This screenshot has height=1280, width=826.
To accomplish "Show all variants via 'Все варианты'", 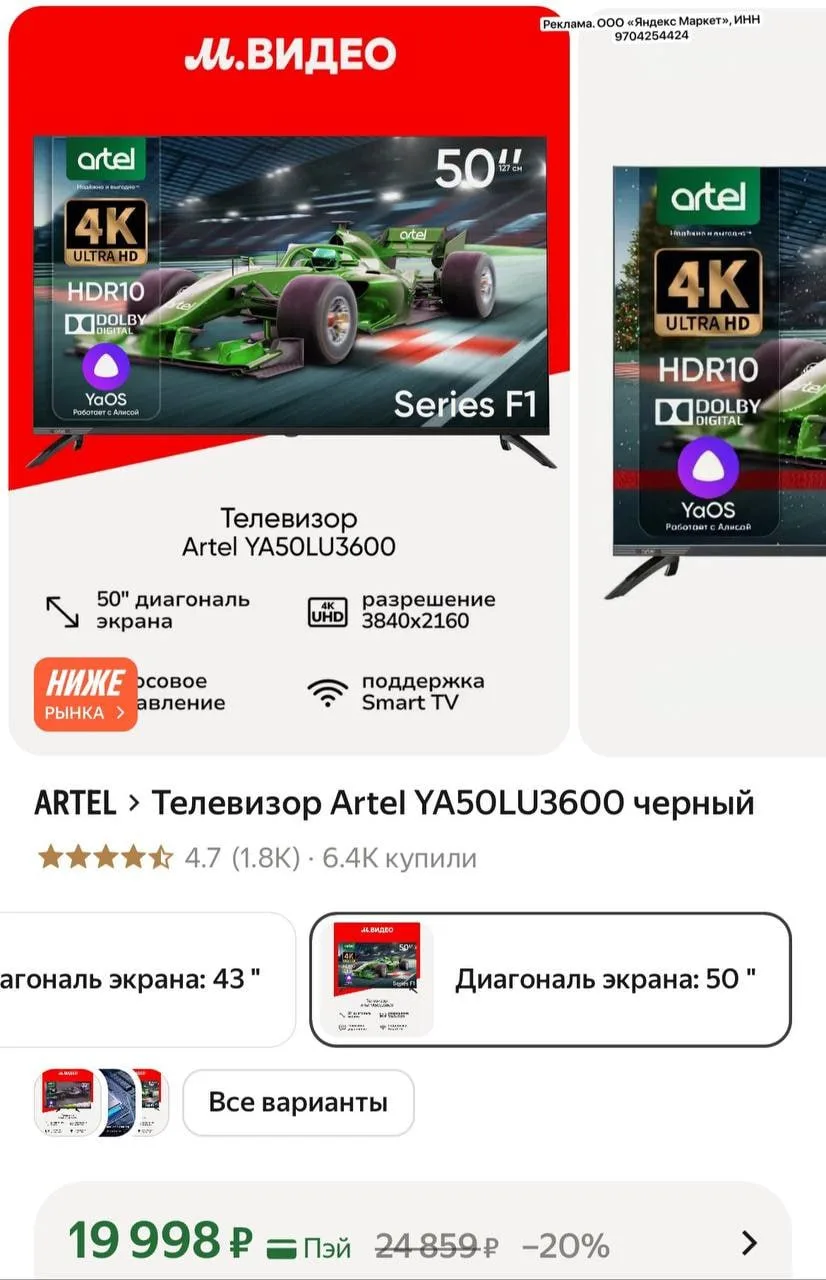I will pyautogui.click(x=297, y=1103).
